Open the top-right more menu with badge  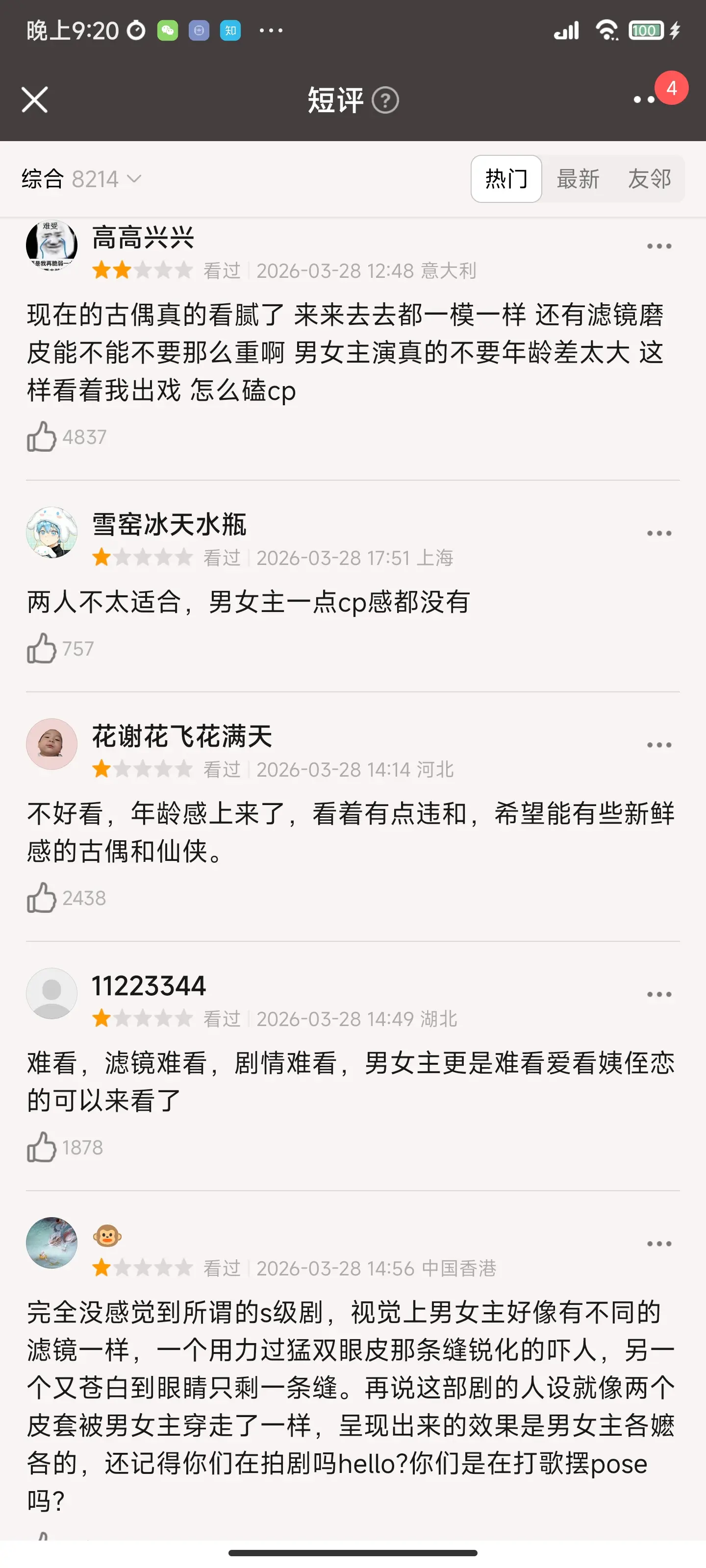(x=645, y=99)
